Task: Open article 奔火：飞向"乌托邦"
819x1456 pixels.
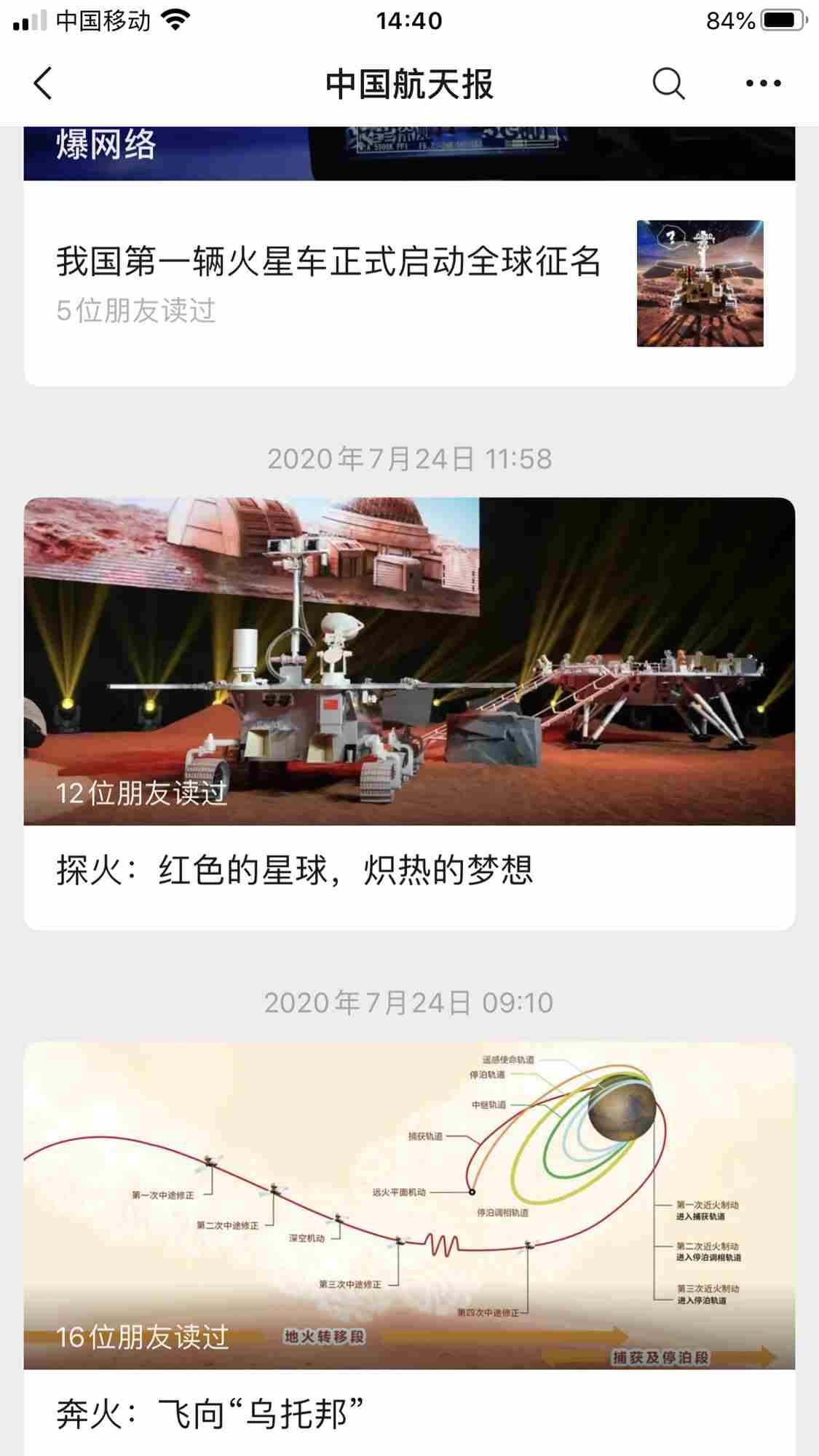Action: point(210,1414)
